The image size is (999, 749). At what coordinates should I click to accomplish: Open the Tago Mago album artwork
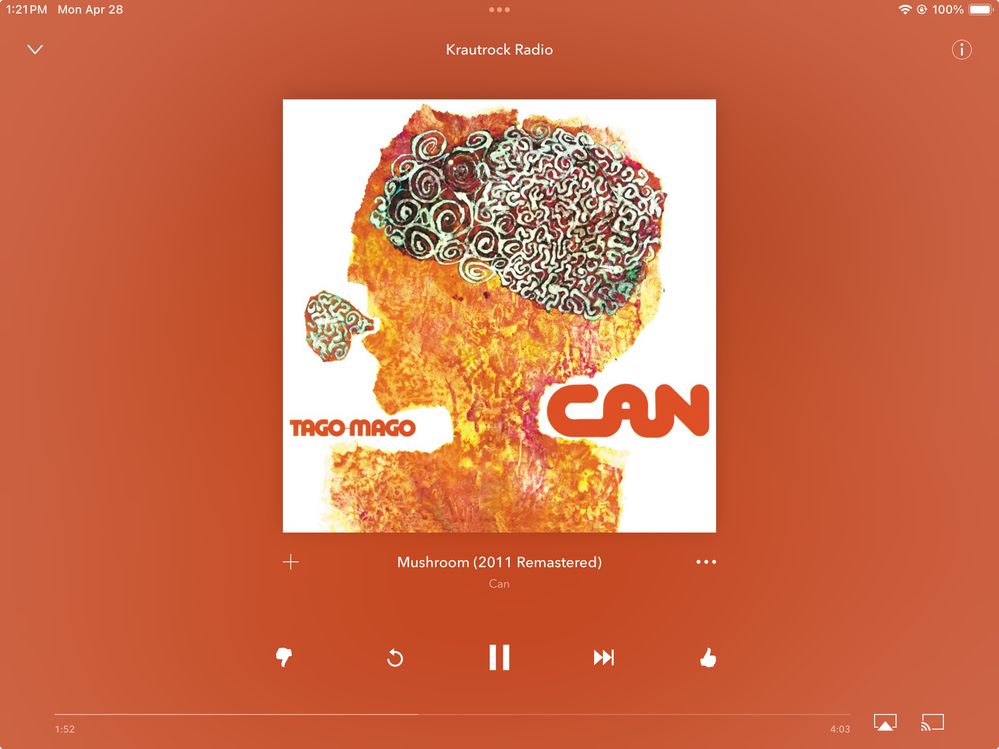click(x=499, y=316)
